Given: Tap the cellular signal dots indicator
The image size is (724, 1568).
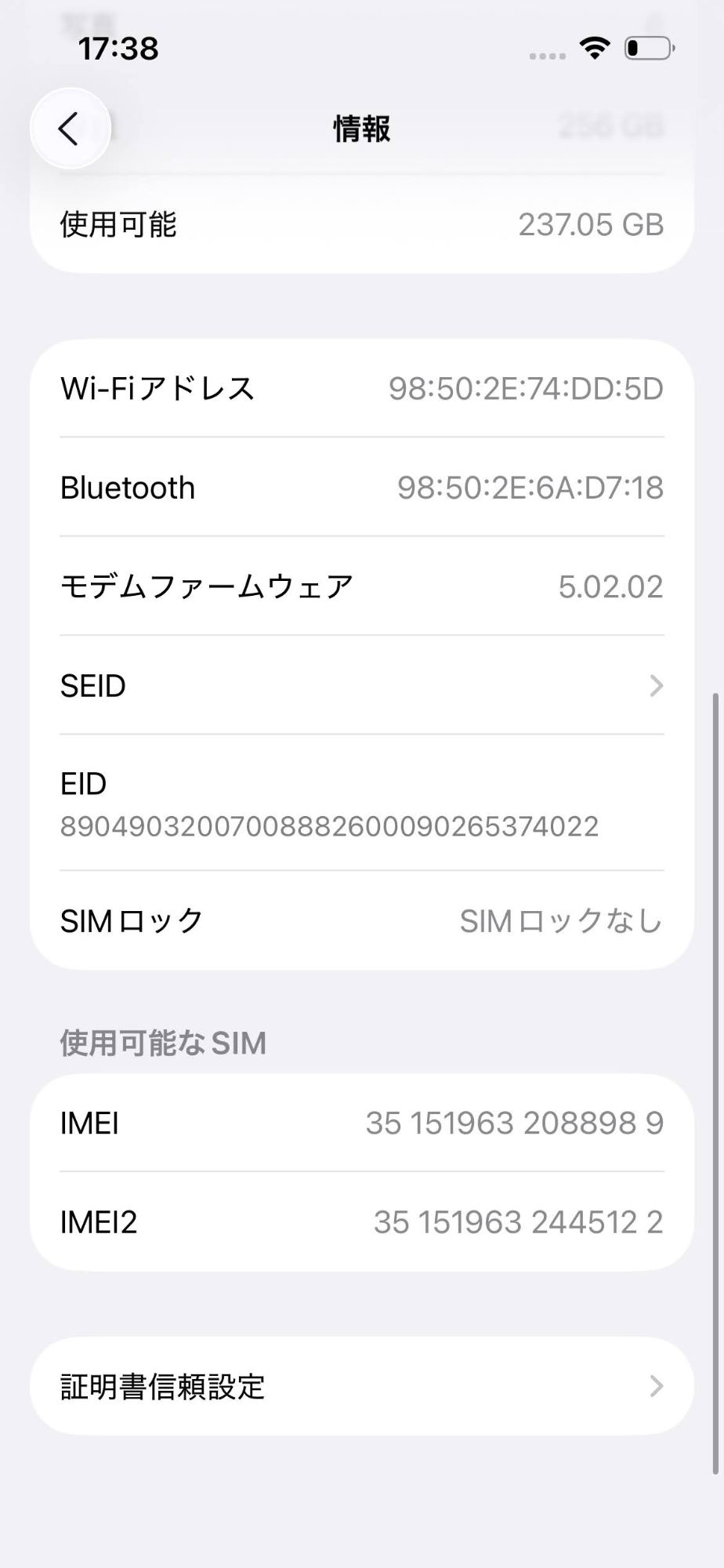Looking at the screenshot, I should (546, 53).
